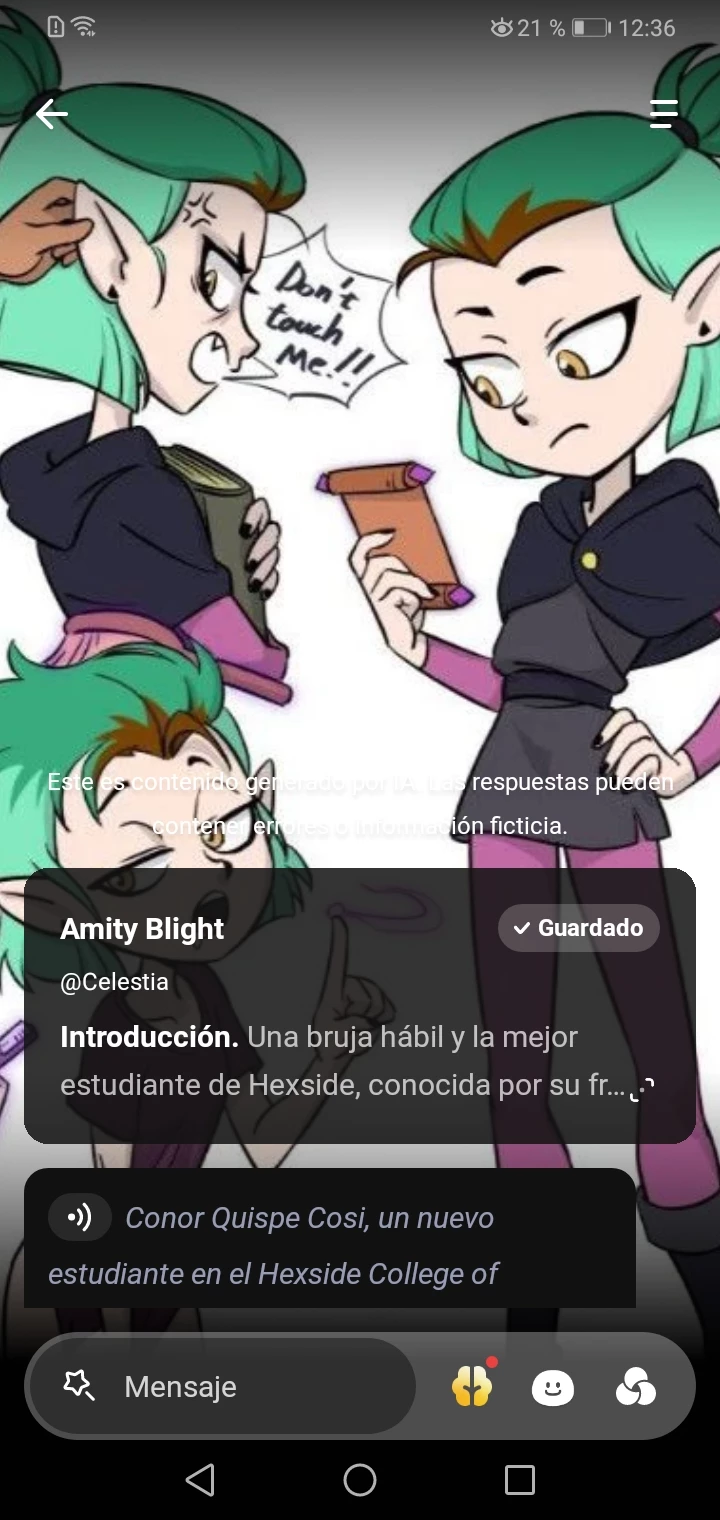Open the smiley face icon
The height and width of the screenshot is (1520, 720).
tap(553, 1387)
